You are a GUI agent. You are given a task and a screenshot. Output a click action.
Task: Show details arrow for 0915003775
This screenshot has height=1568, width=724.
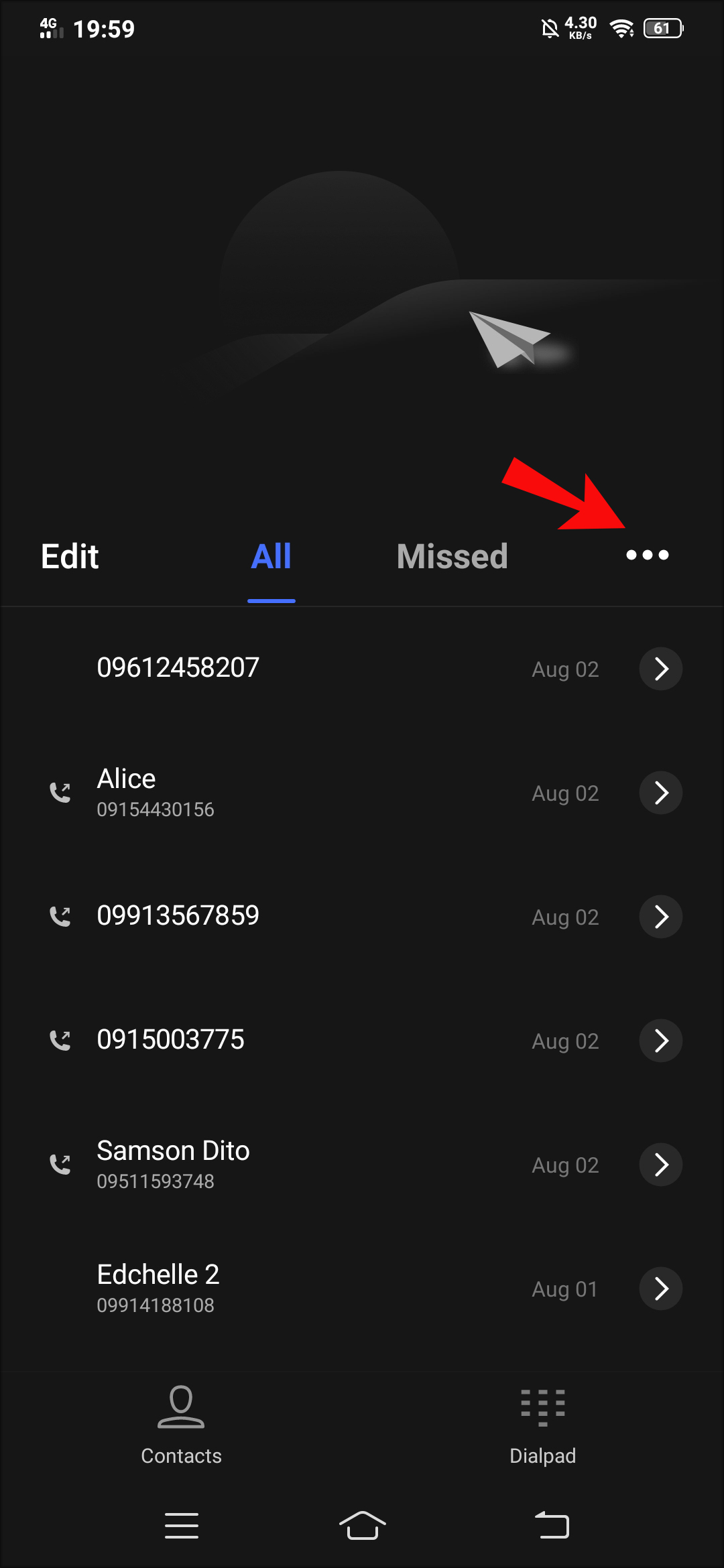pos(660,1041)
